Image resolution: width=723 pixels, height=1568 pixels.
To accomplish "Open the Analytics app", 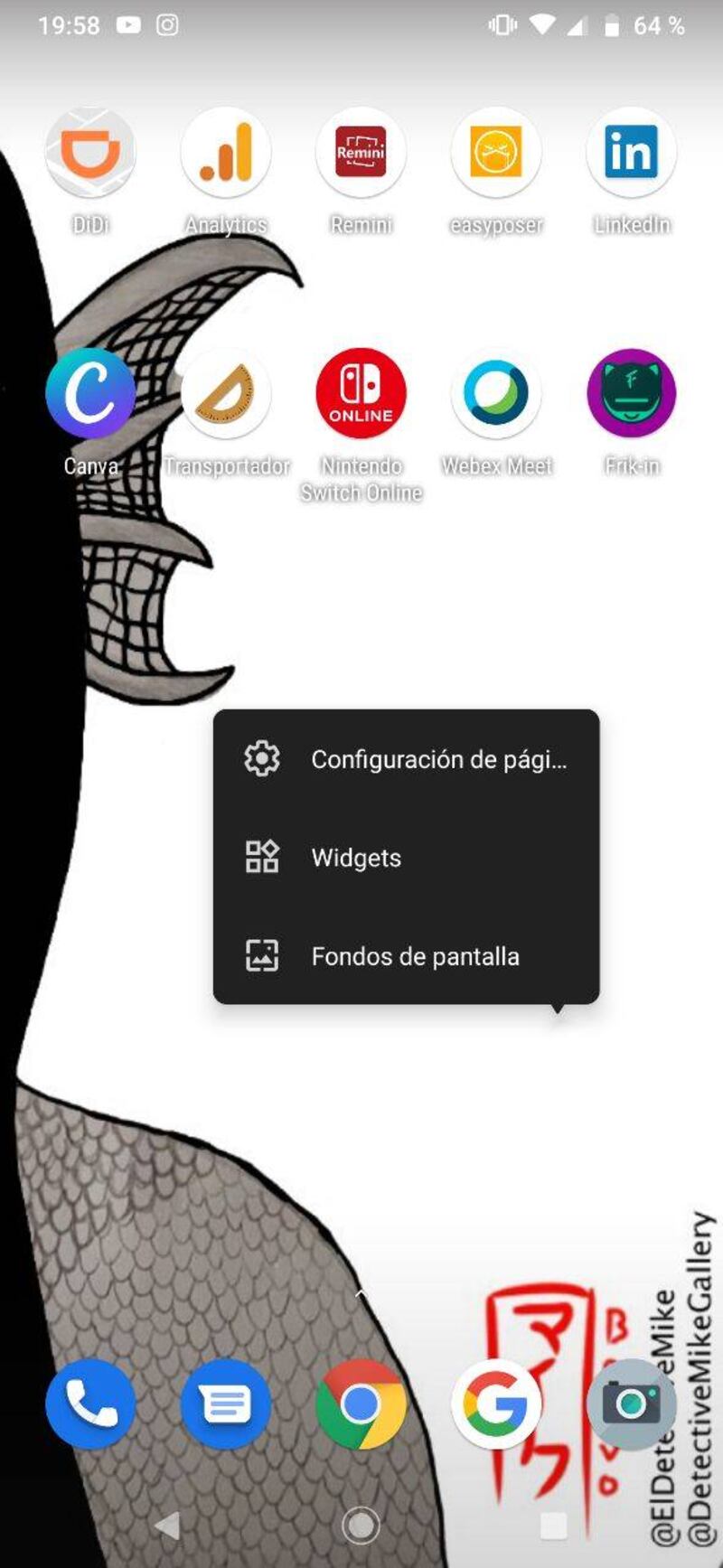I will [x=226, y=153].
